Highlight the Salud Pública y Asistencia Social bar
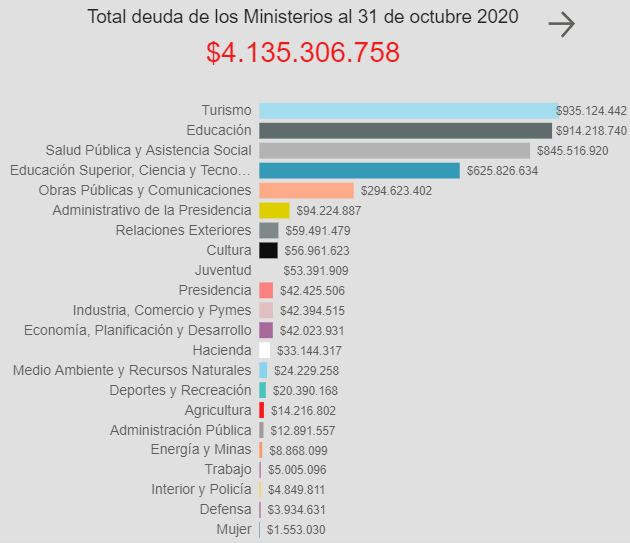This screenshot has height=543, width=630. click(394, 151)
